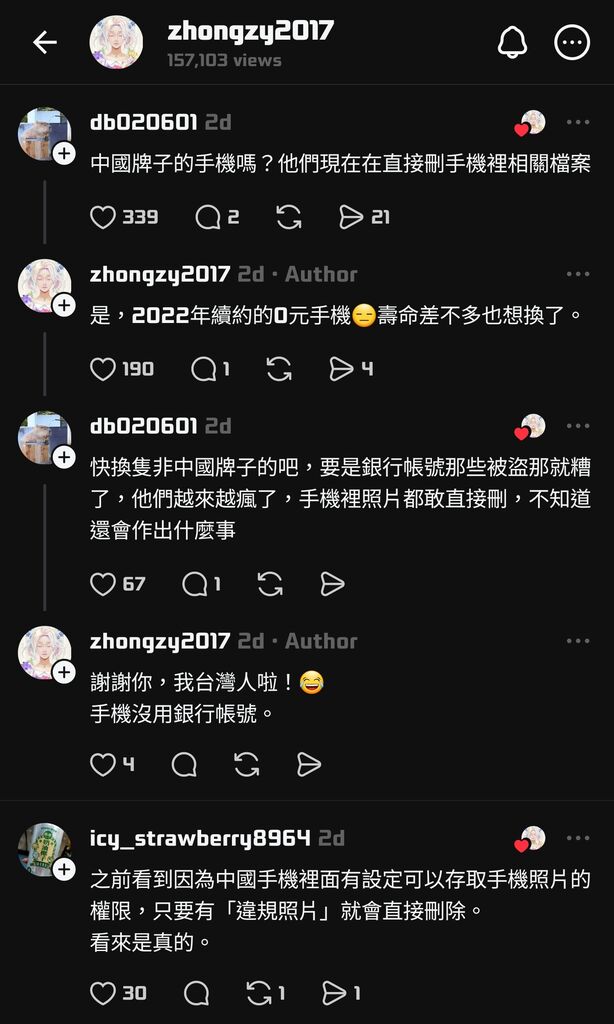
Task: Share db020601's comment with 21 shares
Action: click(x=351, y=217)
